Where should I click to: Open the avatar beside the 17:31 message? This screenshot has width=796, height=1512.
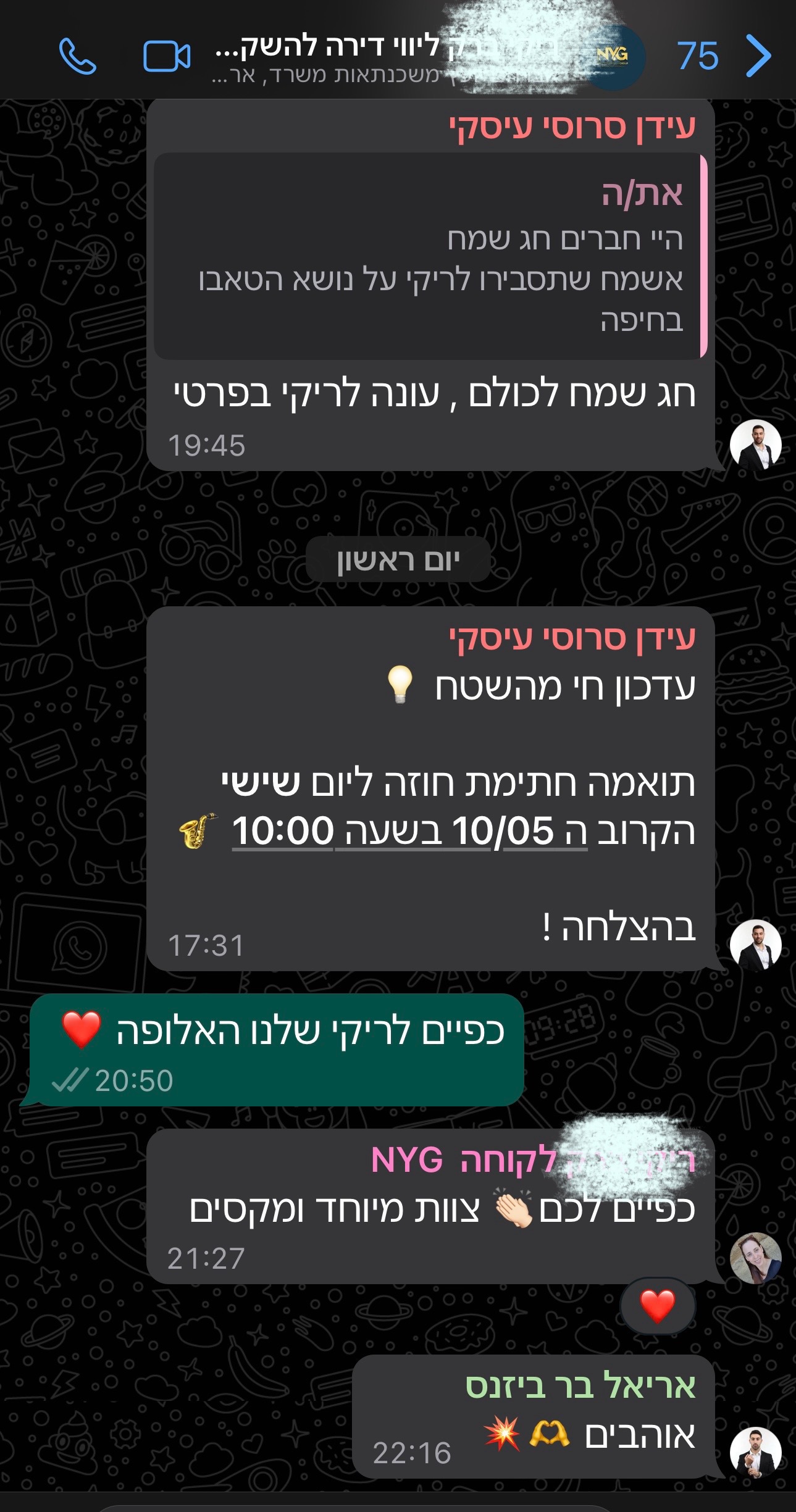click(x=756, y=945)
